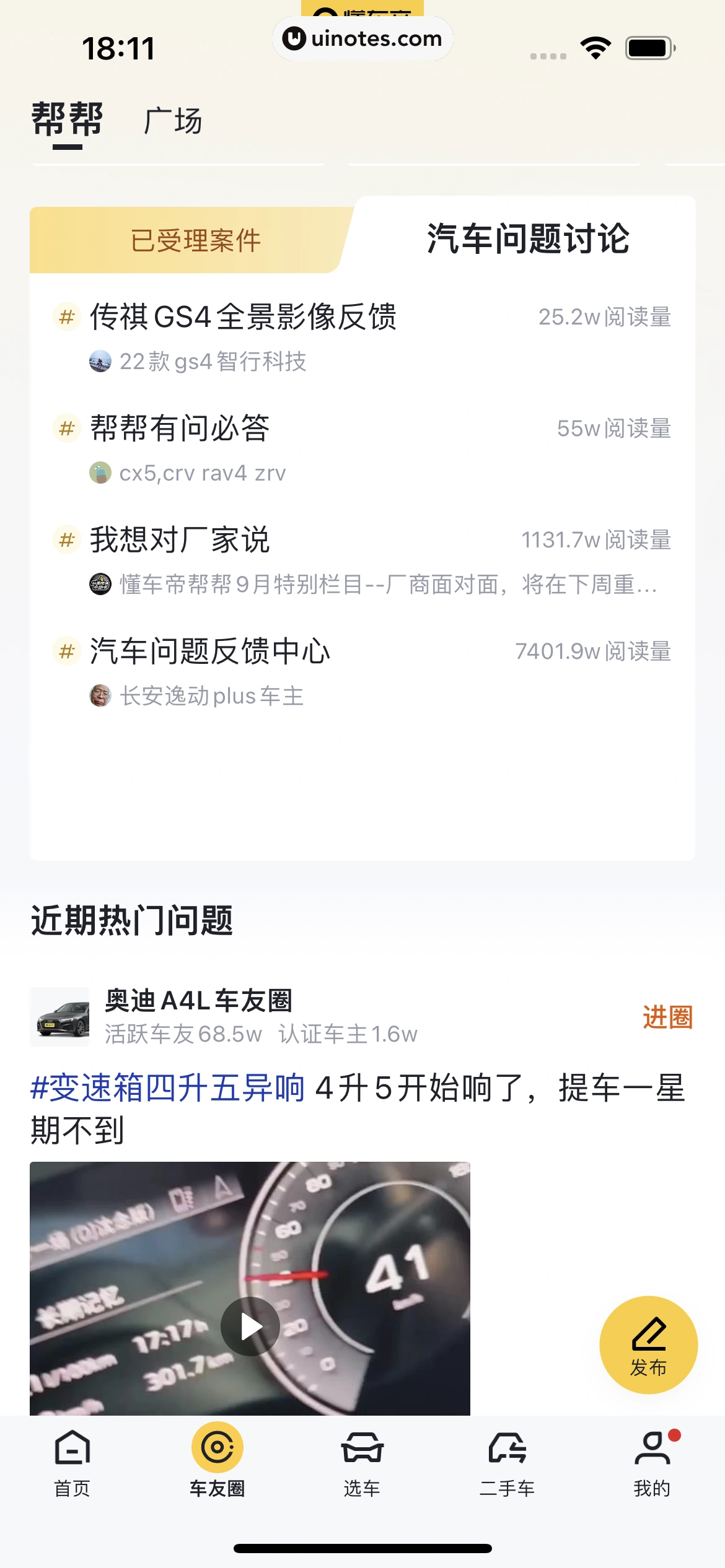Click the uinotes.com pill at top
Viewport: 725px width, 1568px height.
click(362, 38)
